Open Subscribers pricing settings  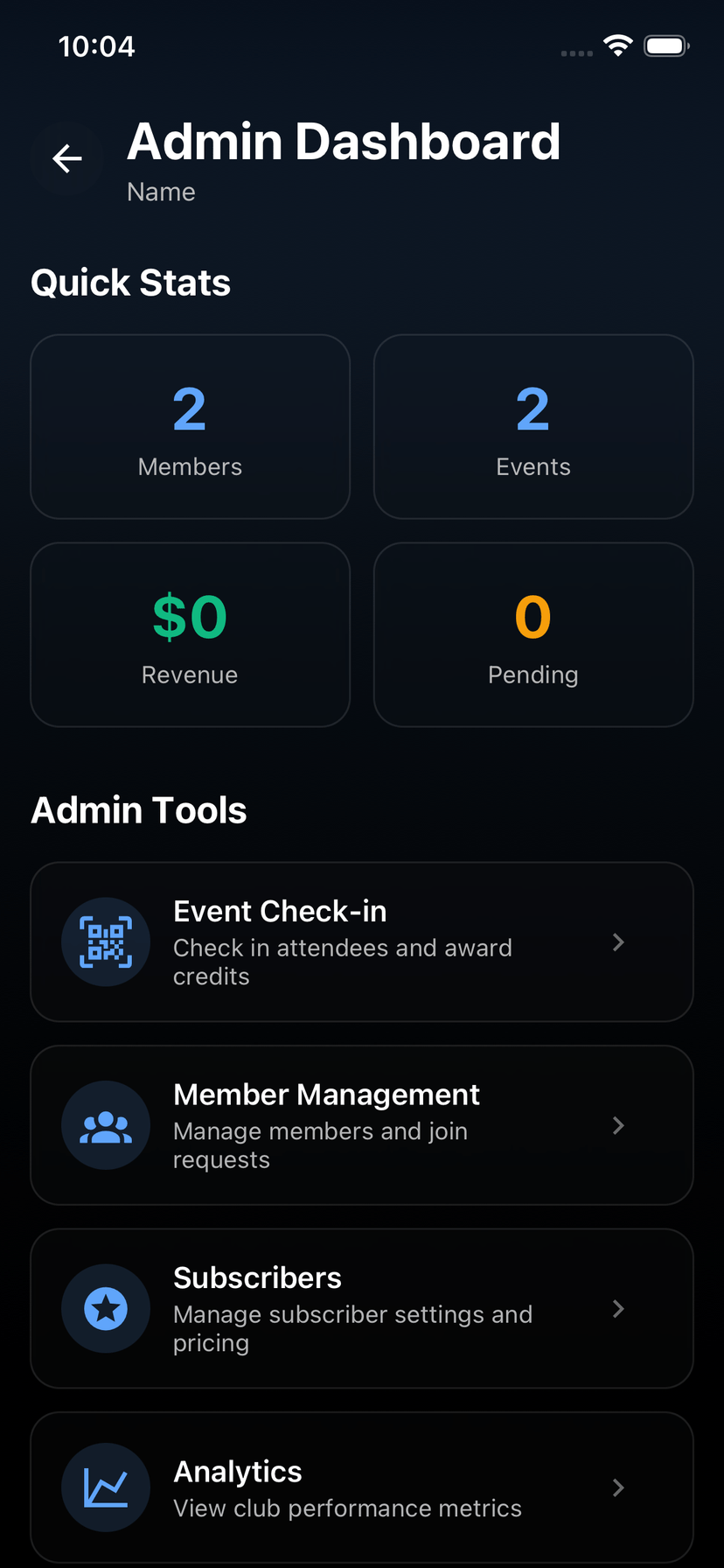(362, 1309)
